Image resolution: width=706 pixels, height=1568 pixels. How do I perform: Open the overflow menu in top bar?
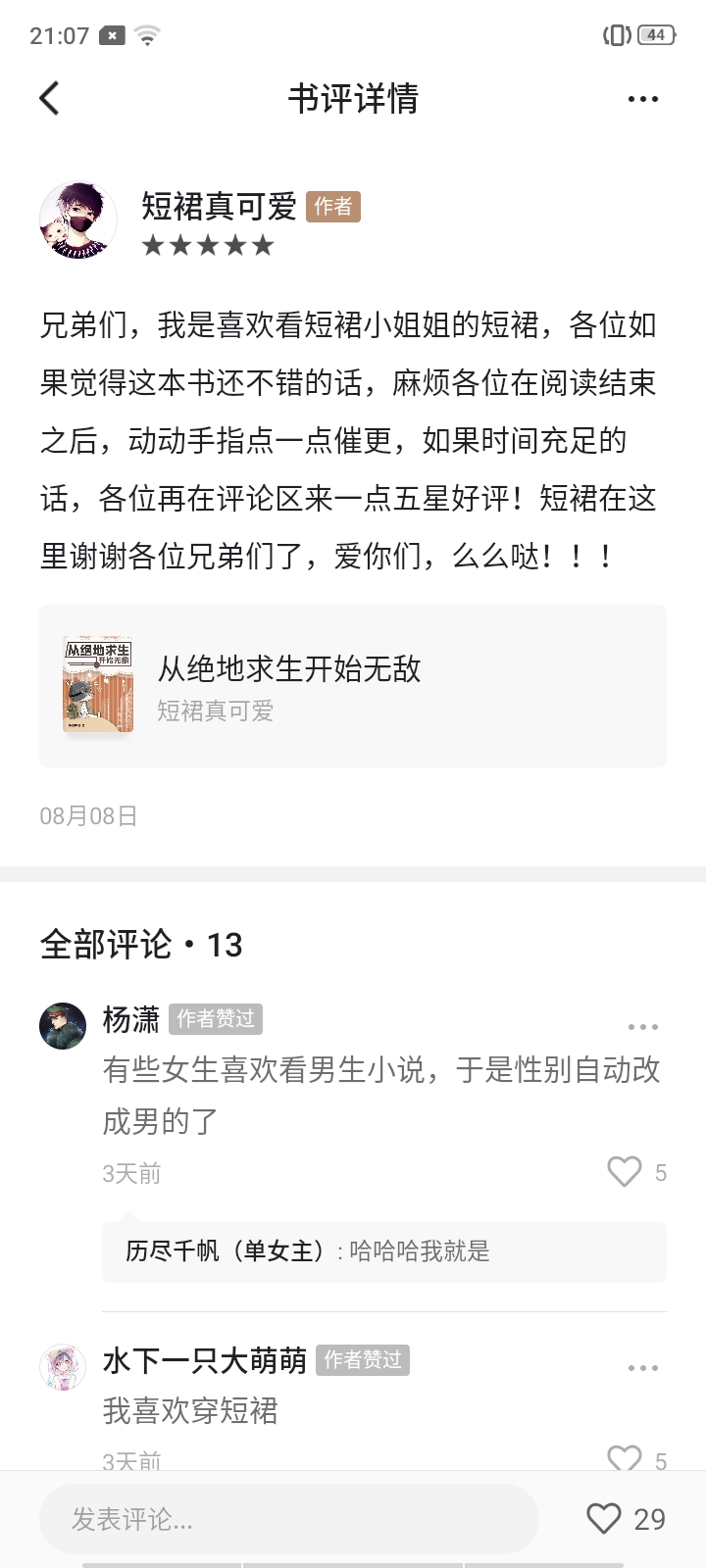642,99
